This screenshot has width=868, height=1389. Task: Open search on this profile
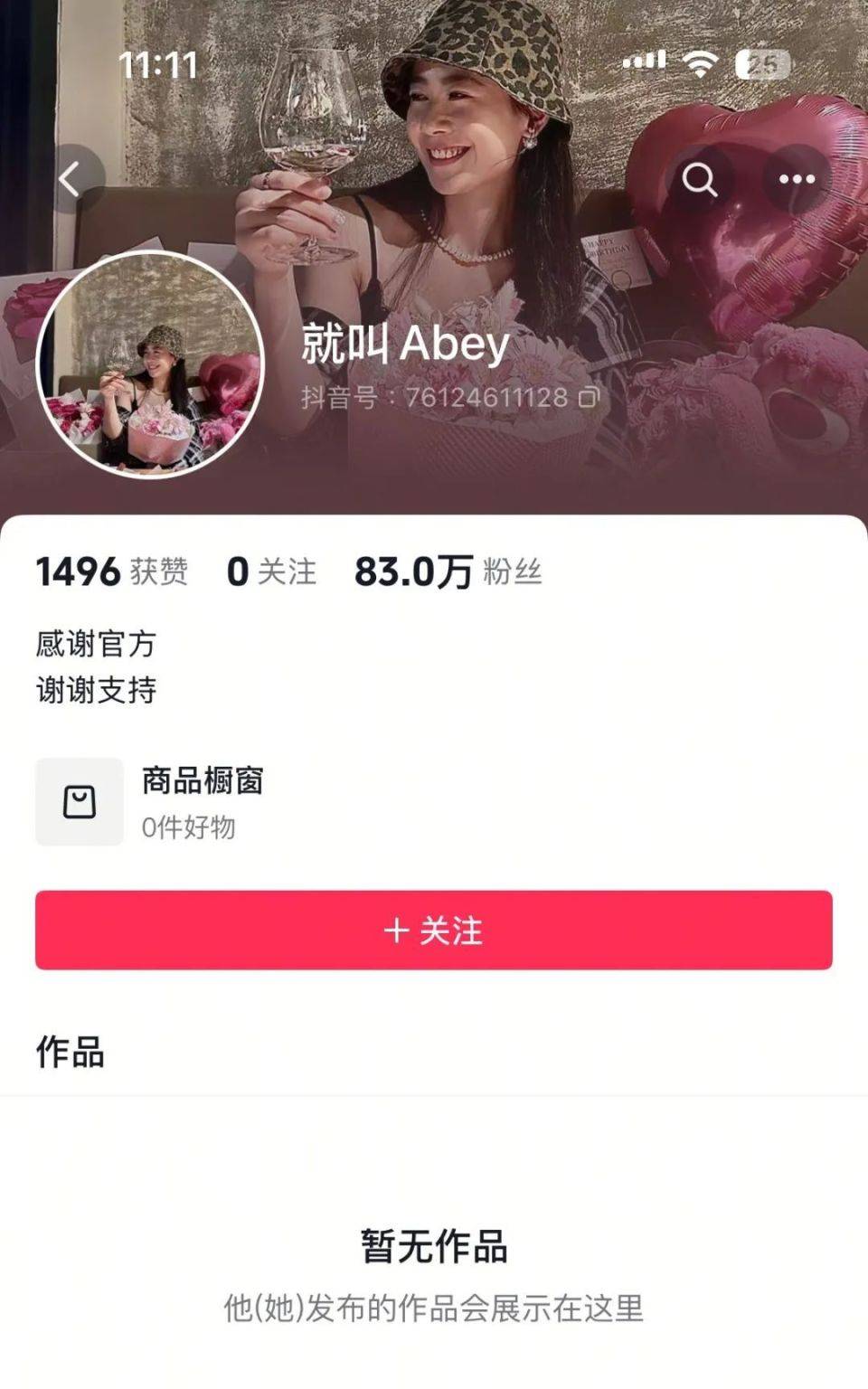click(x=699, y=179)
